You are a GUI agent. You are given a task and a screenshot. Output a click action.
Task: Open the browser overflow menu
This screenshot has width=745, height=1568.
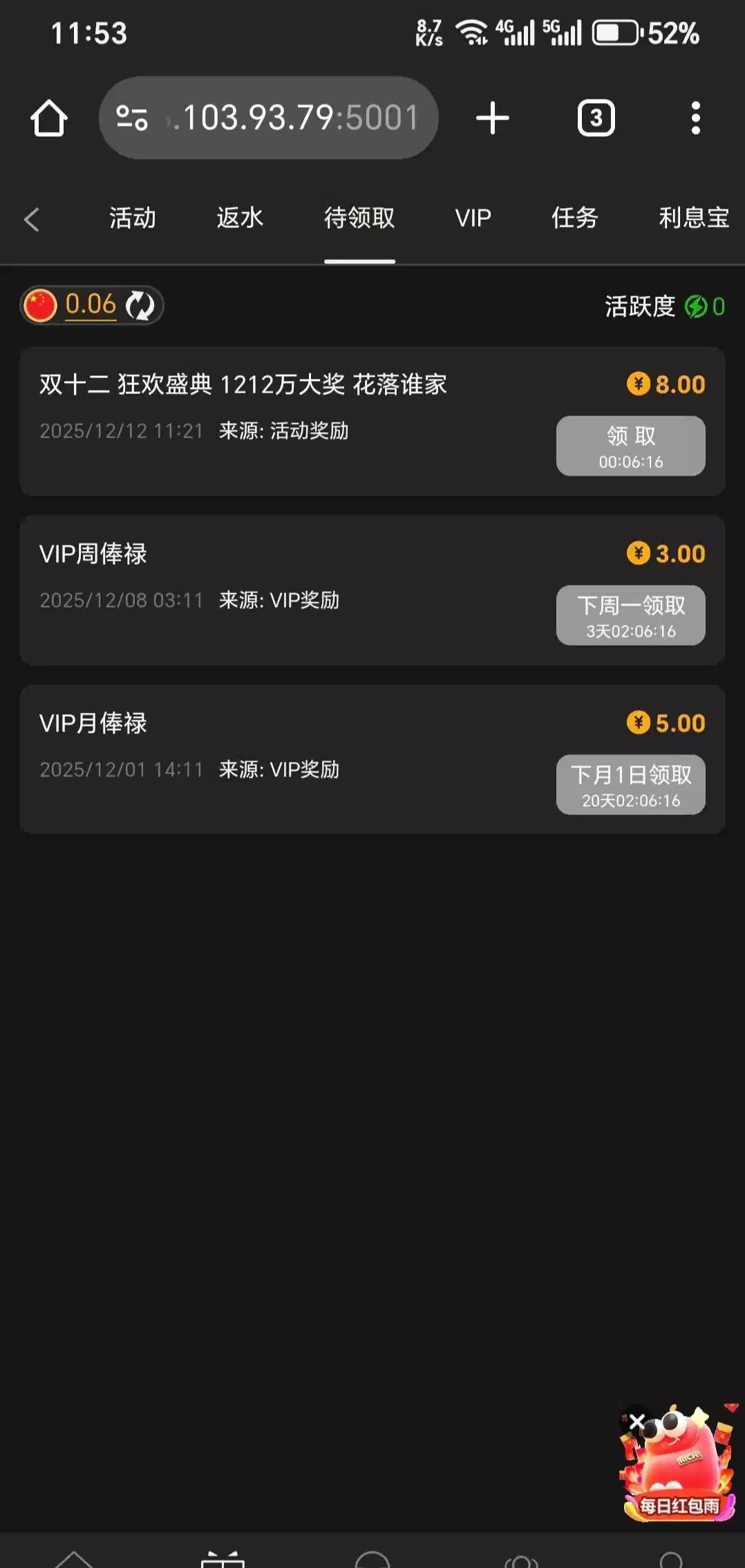[695, 118]
